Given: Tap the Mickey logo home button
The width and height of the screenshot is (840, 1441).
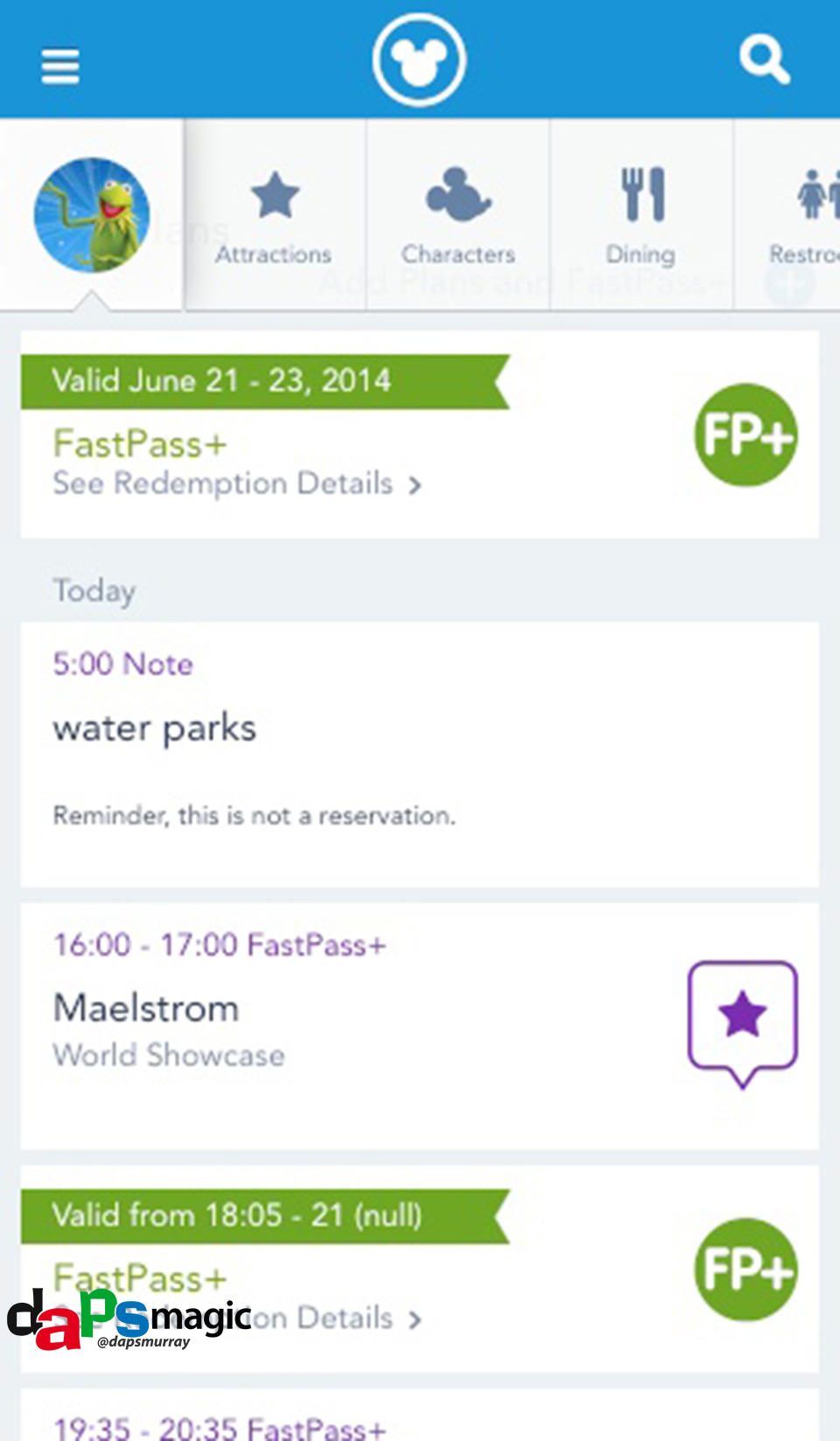Looking at the screenshot, I should pos(419,59).
